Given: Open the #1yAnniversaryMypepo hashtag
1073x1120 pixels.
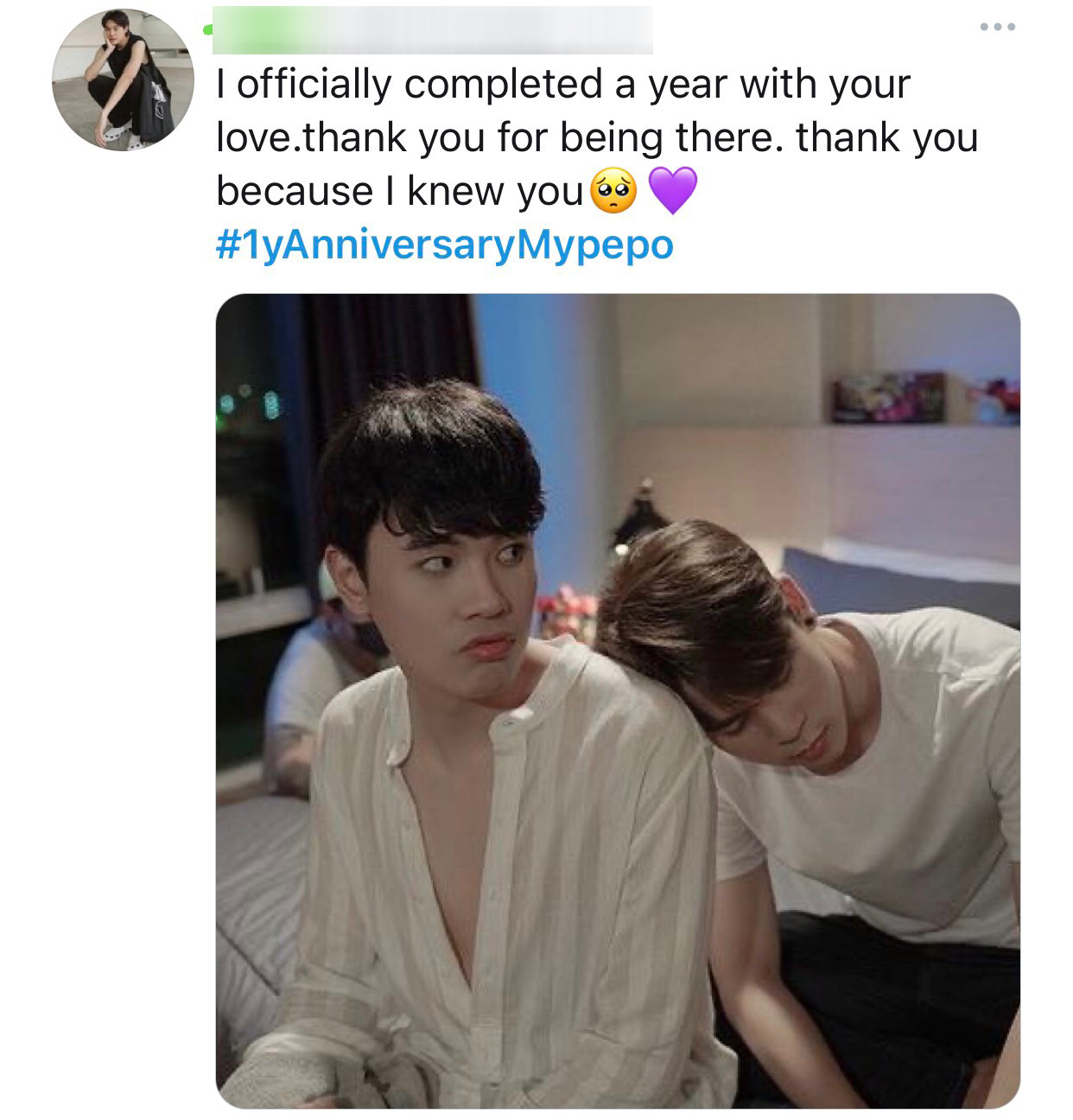Looking at the screenshot, I should 444,245.
